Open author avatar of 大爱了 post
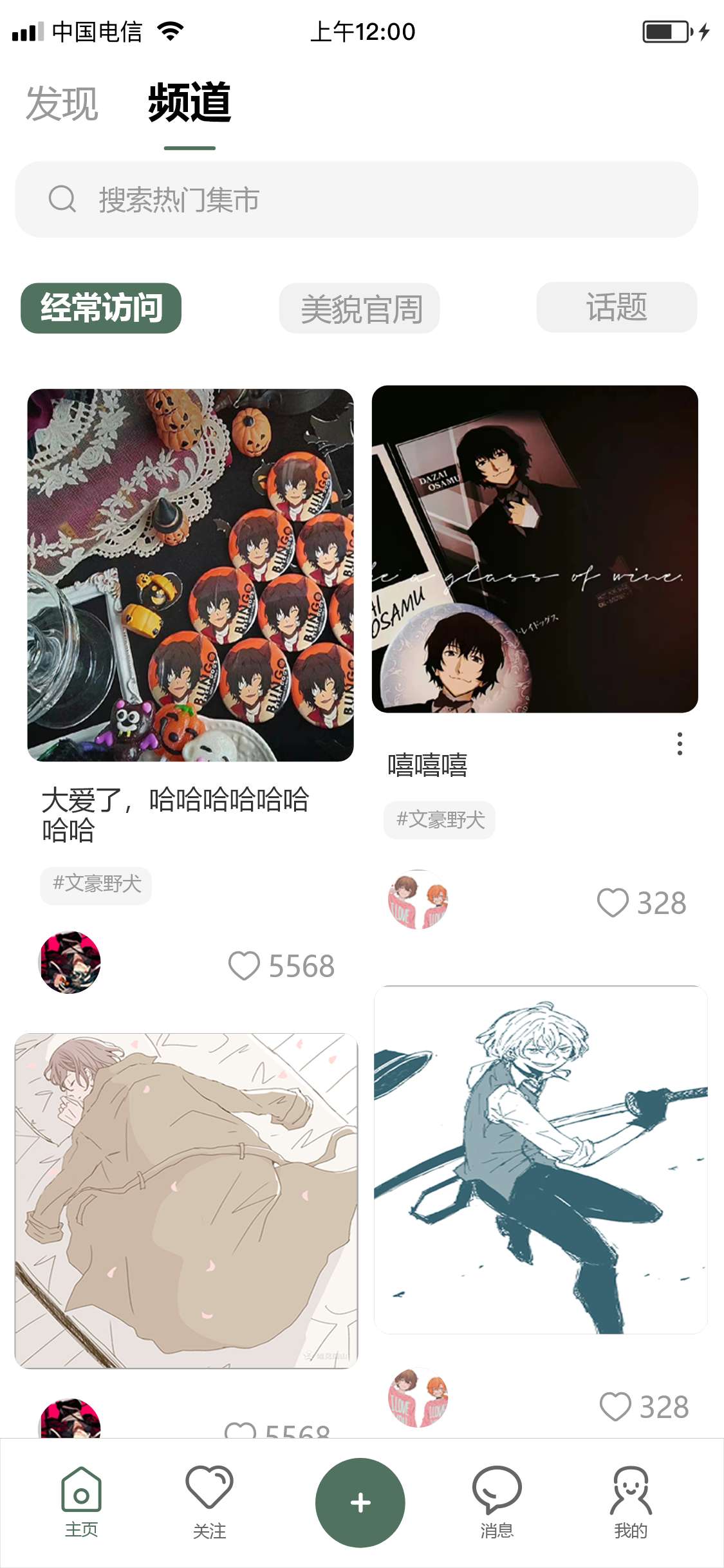This screenshot has height=1568, width=724. (70, 962)
